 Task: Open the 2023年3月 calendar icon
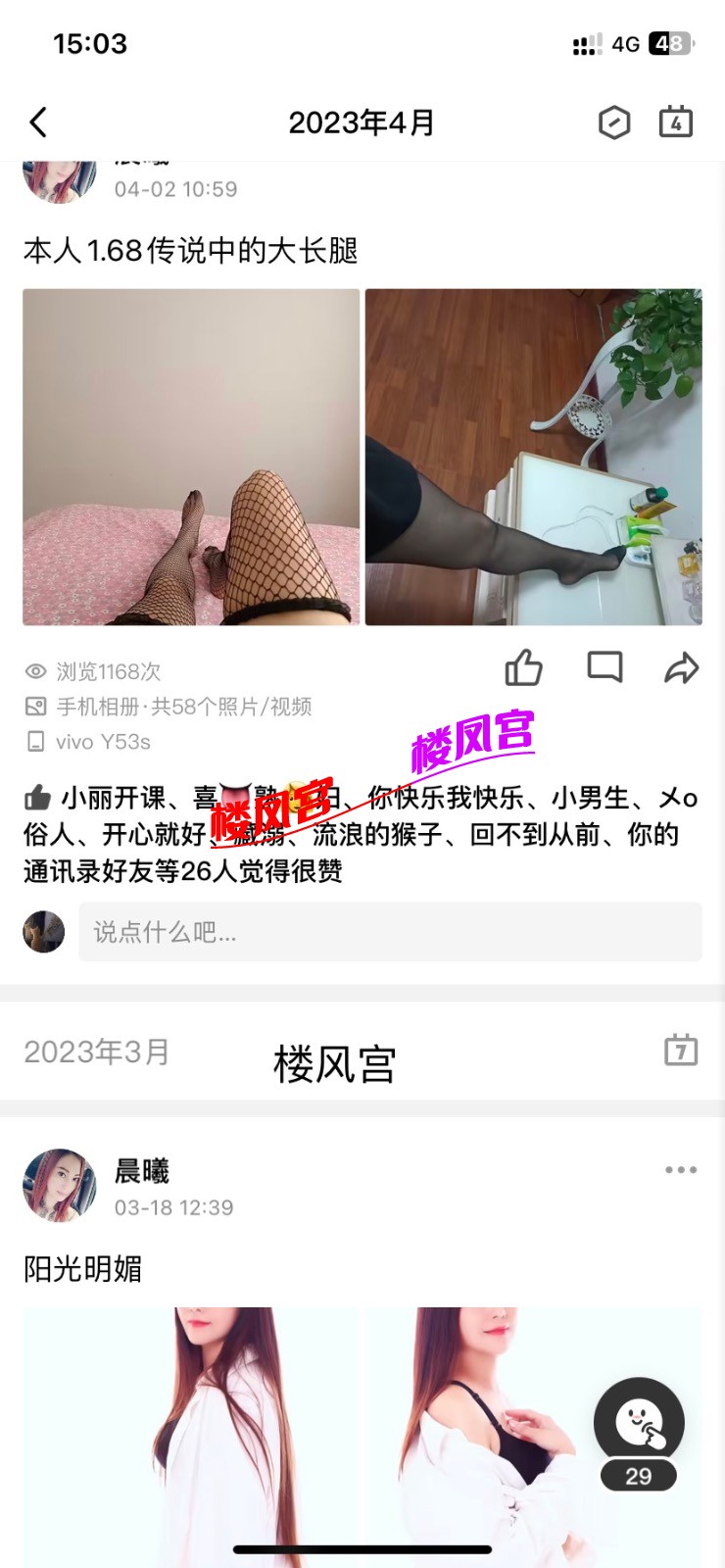click(x=681, y=1051)
